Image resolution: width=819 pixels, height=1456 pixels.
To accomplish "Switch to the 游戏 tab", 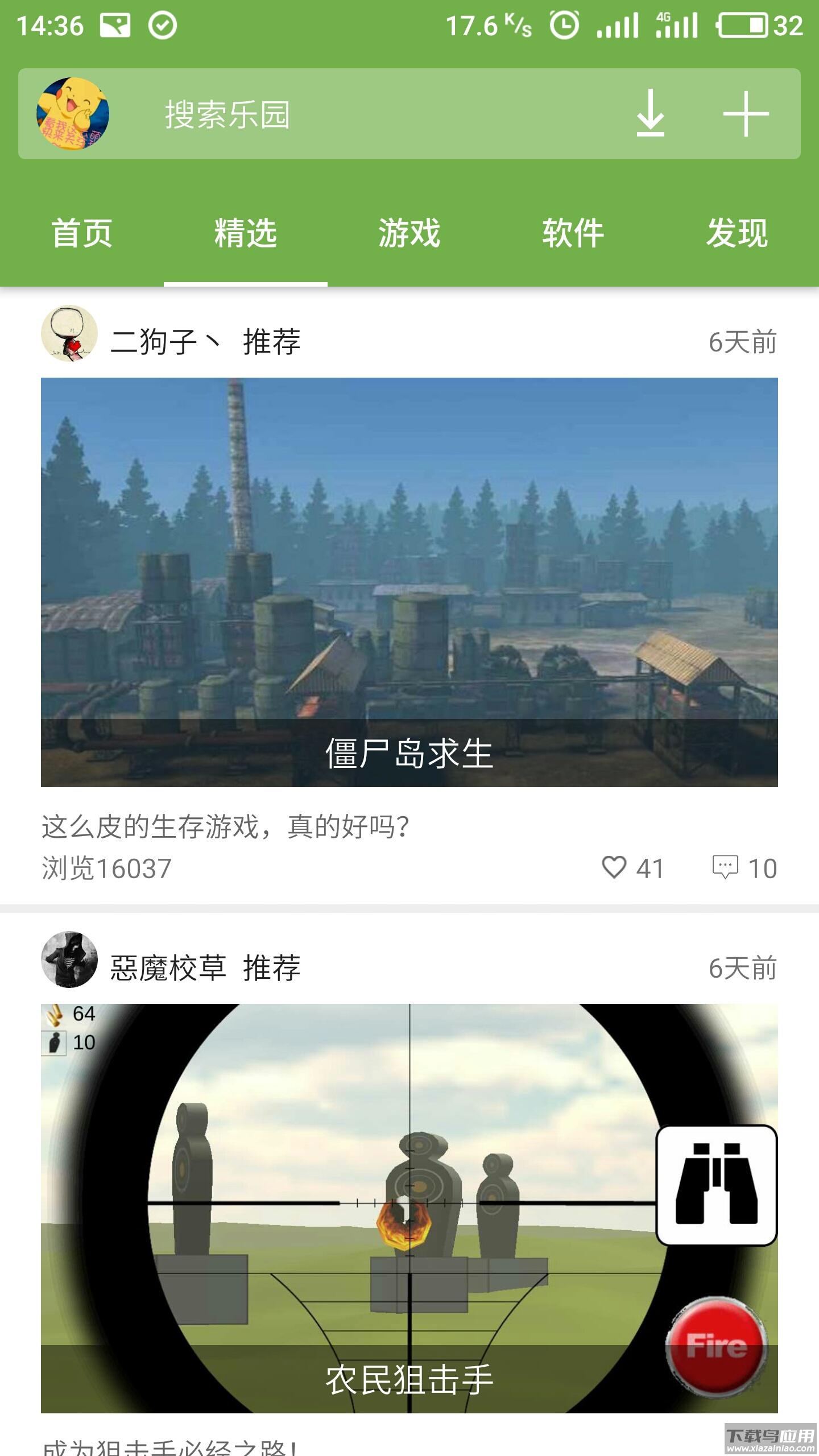I will pyautogui.click(x=409, y=233).
